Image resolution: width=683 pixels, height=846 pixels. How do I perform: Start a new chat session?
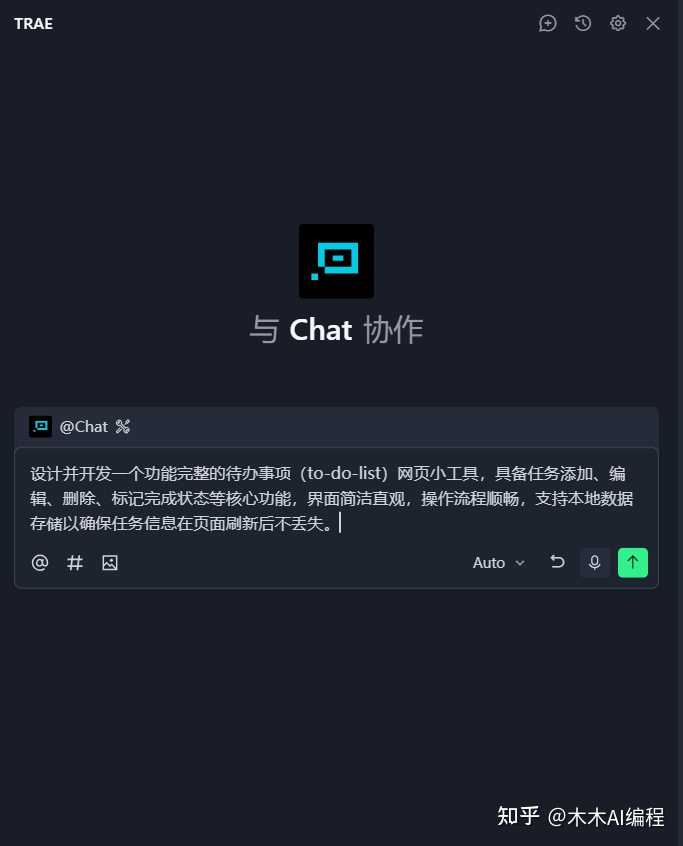click(547, 23)
